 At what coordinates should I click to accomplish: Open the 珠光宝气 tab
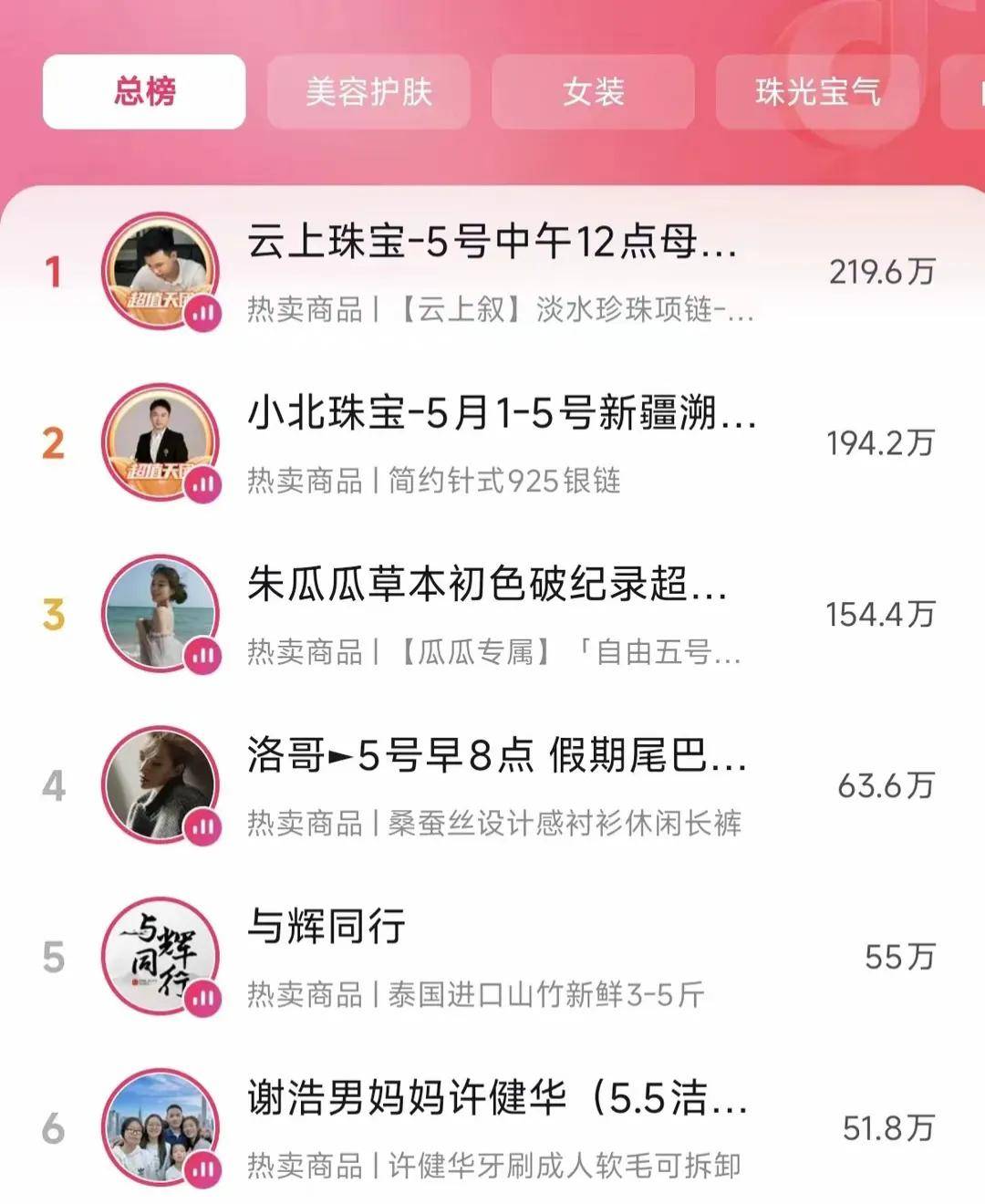tap(817, 92)
